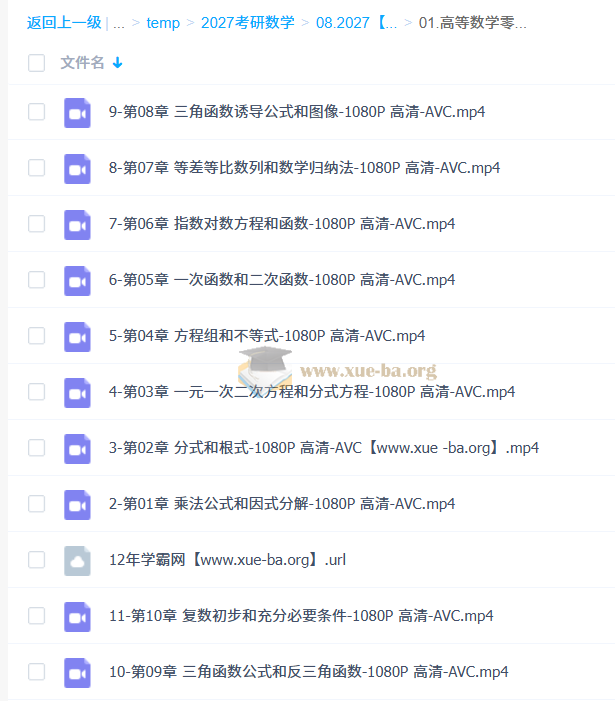Image resolution: width=615 pixels, height=701 pixels.
Task: Select all files checkbox in header
Action: pos(37,63)
